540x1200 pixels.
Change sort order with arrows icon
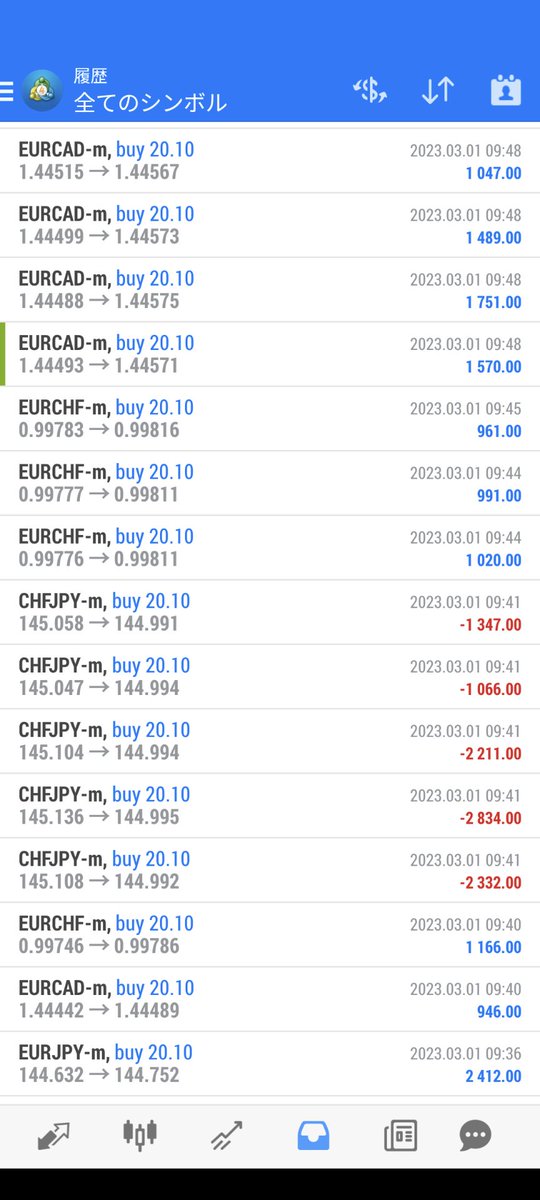[438, 91]
